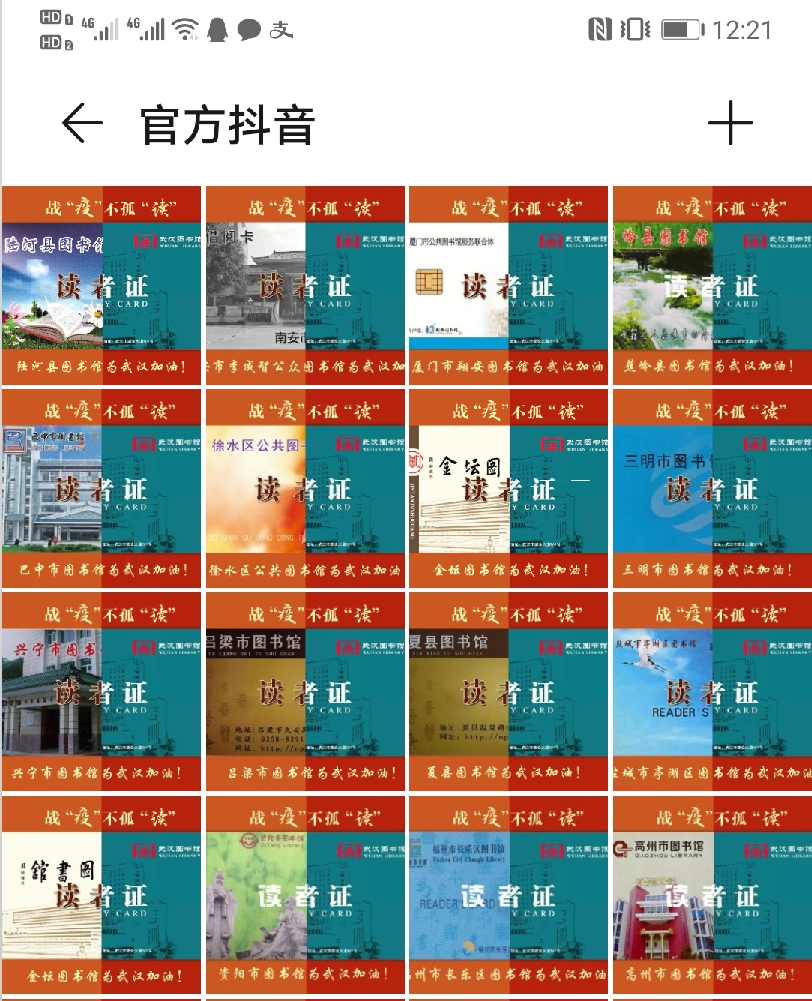This screenshot has width=812, height=1001.
Task: View the 盐城市亭湖区图书馆 photo
Action: 711,691
